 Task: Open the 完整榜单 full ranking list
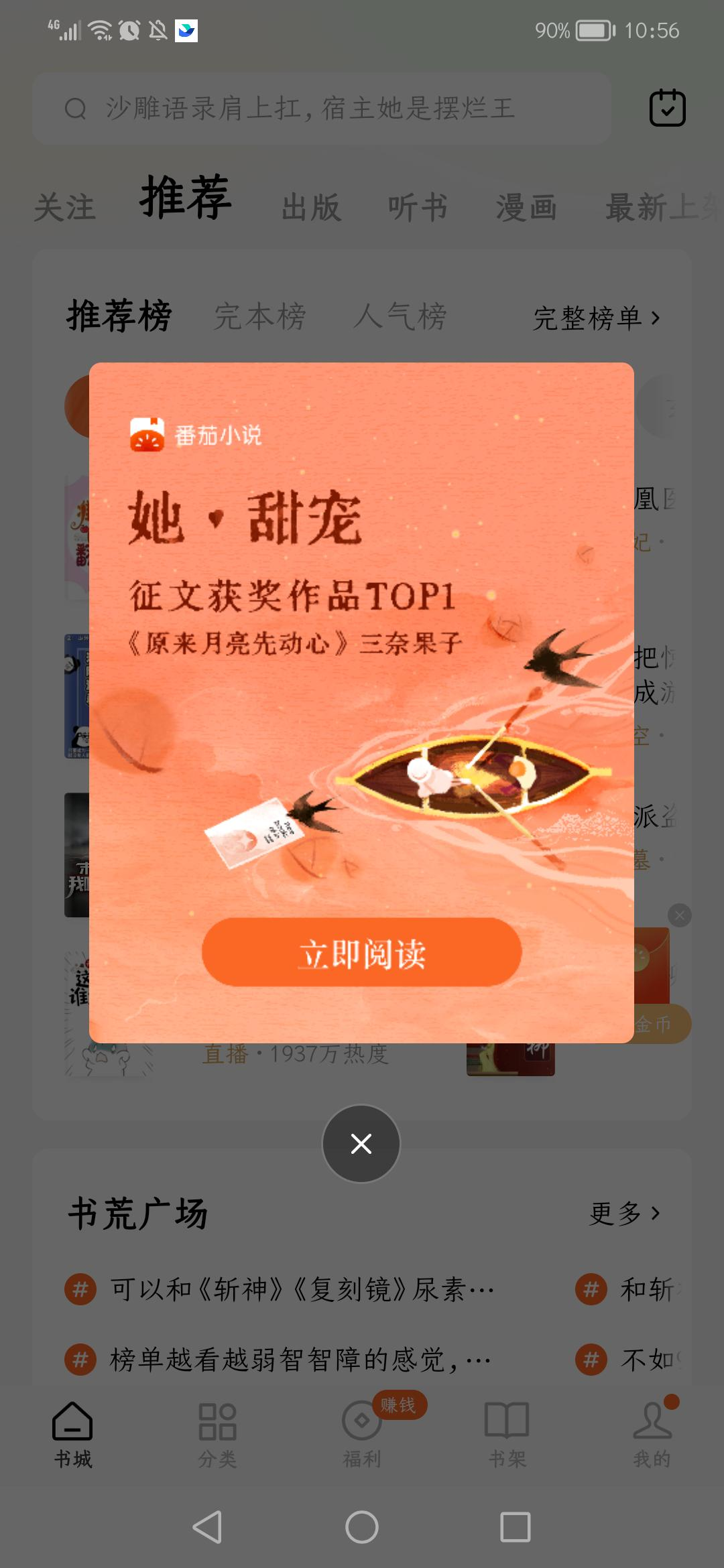(x=596, y=318)
